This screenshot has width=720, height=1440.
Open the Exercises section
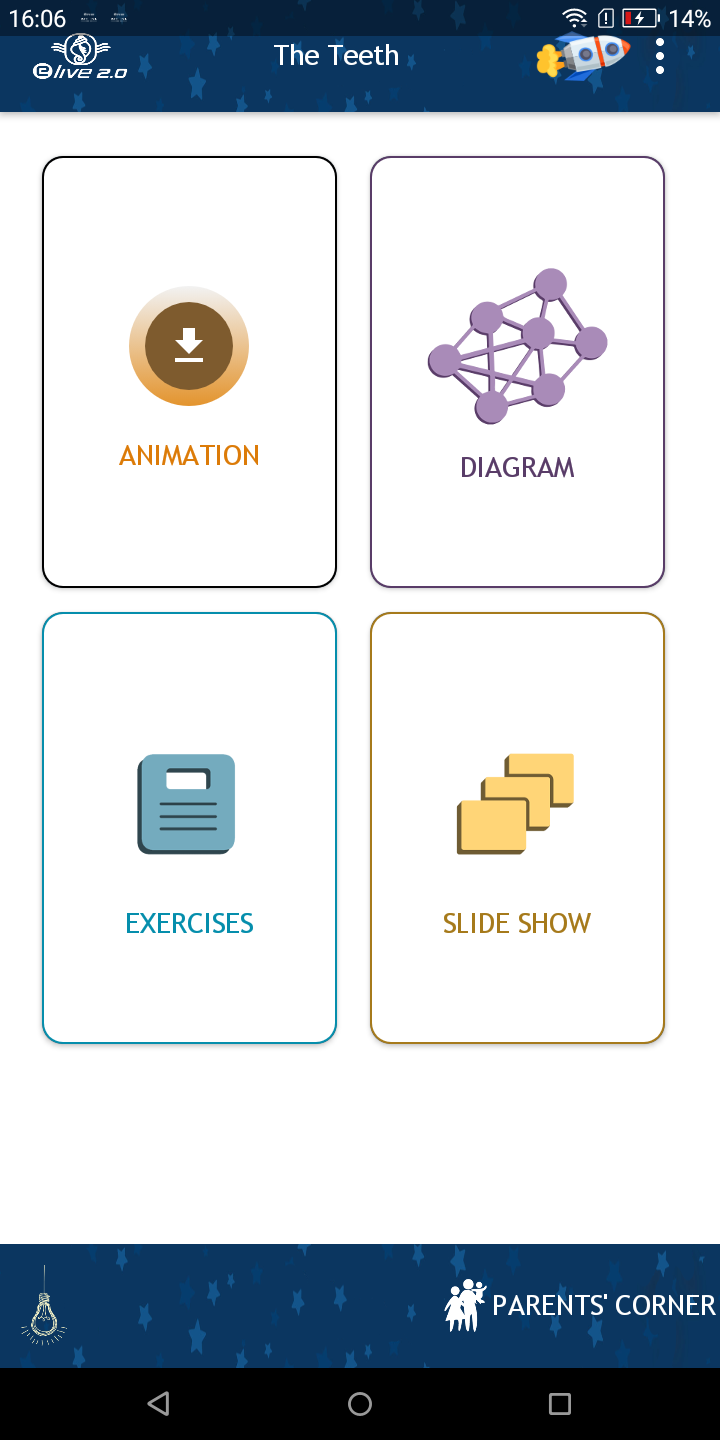tap(189, 828)
